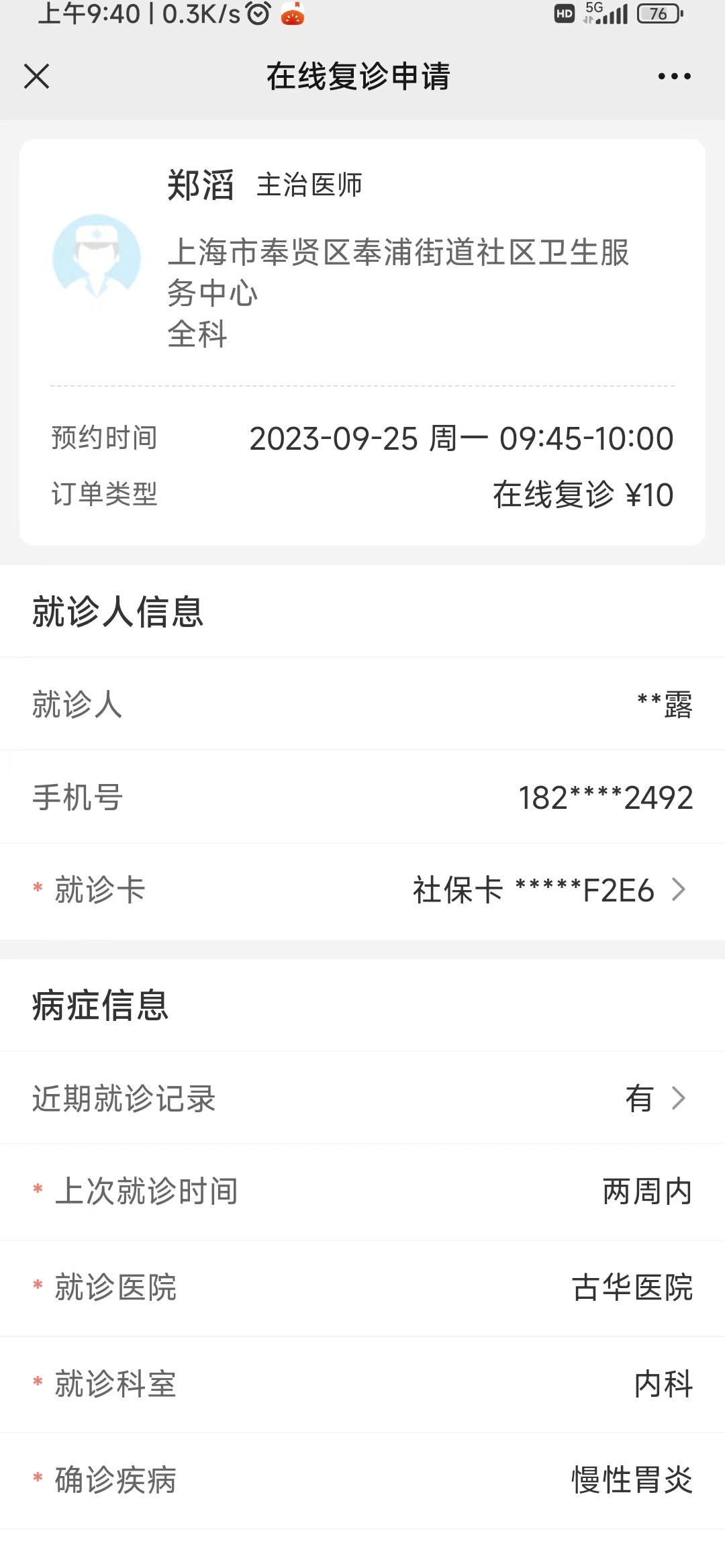Open 近期就诊记录 details
Image resolution: width=725 pixels, height=1568 pixels.
coord(655,1098)
